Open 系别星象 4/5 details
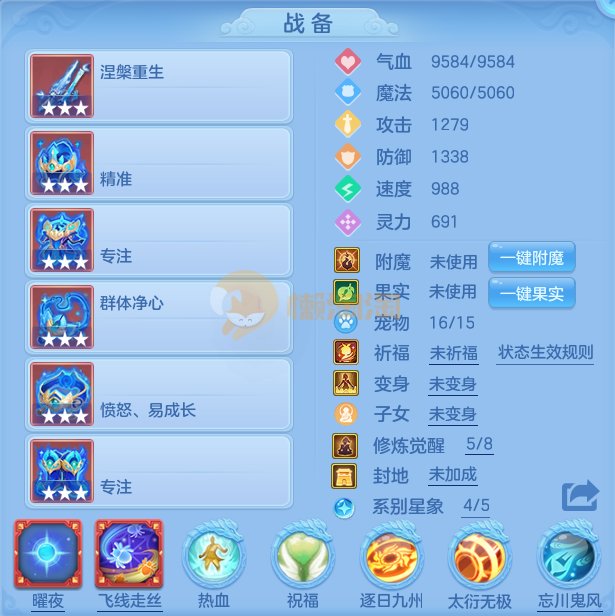615x616 pixels. (x=476, y=505)
